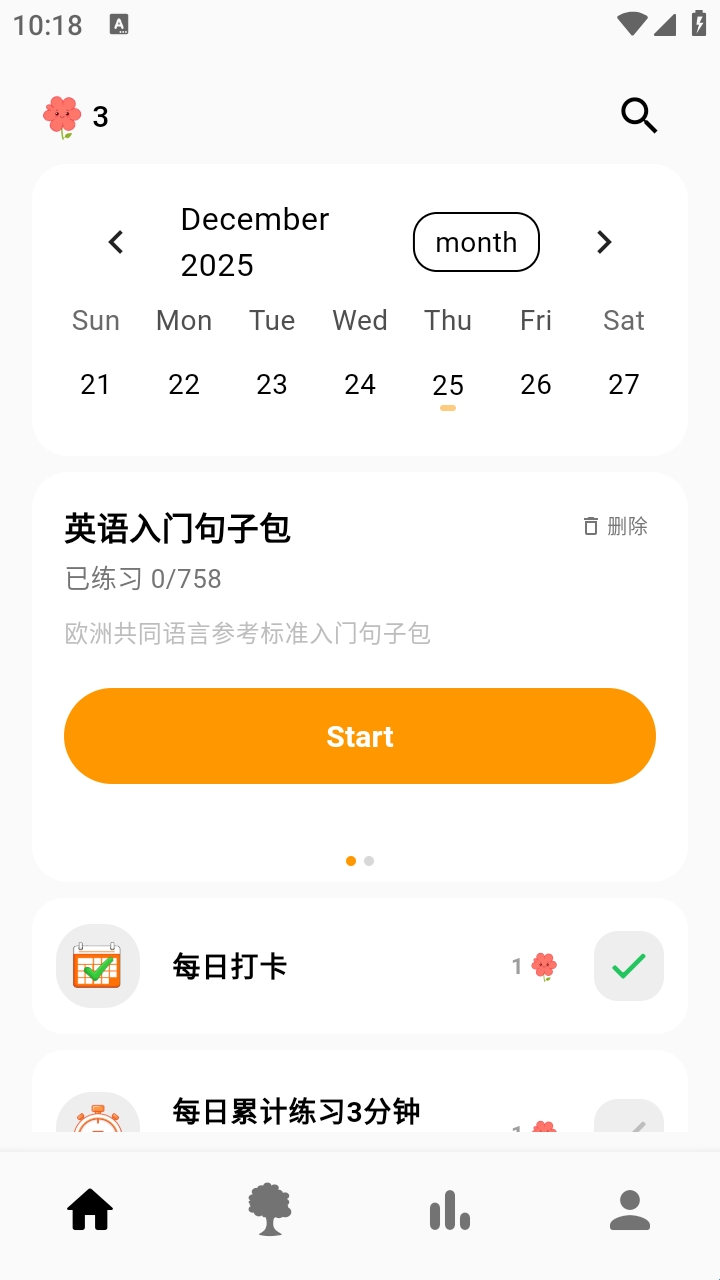Screen dimensions: 720x1280
Task: Go to the next week
Action: (x=604, y=242)
